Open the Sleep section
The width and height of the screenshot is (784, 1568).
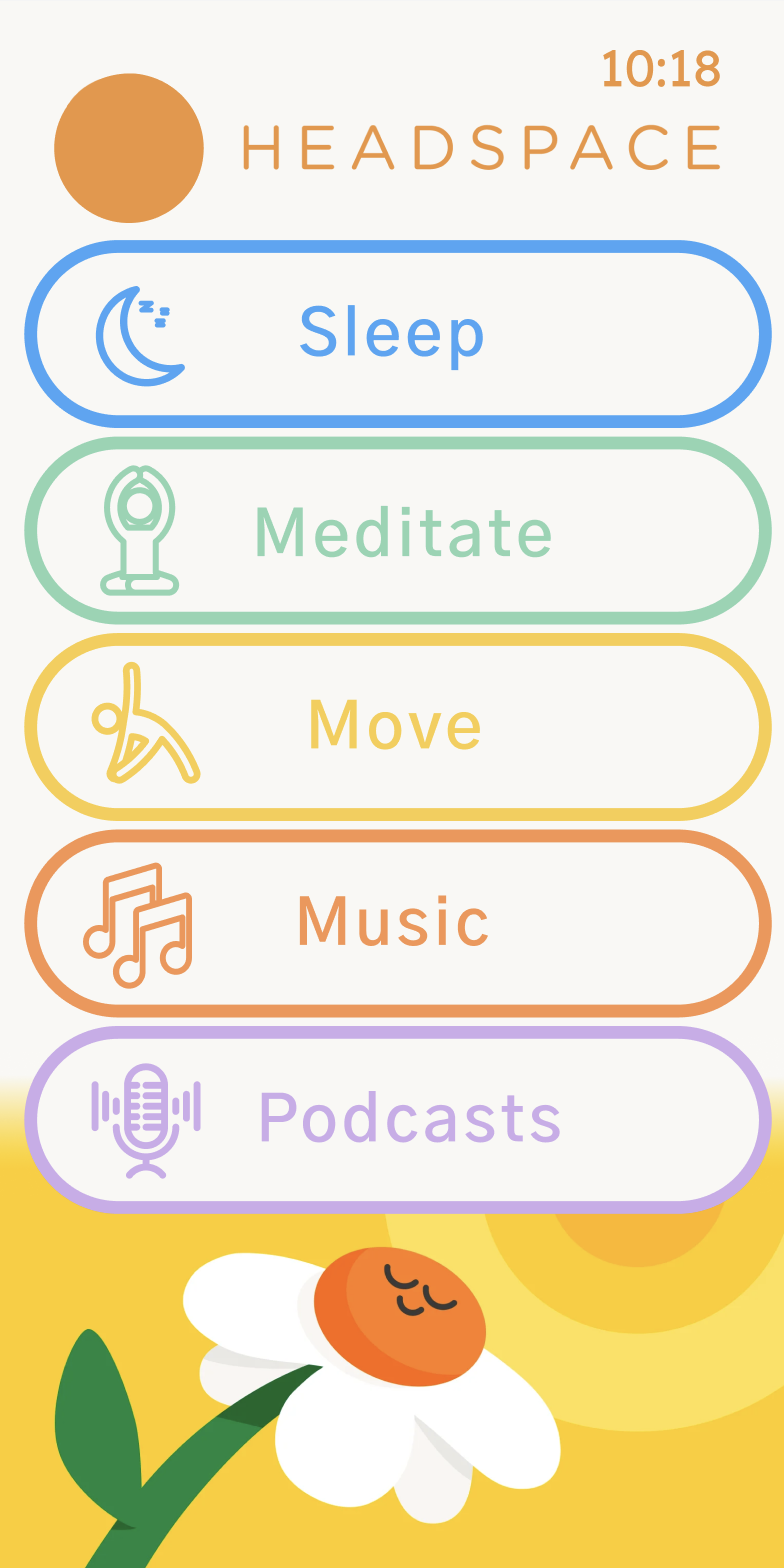pos(398,334)
